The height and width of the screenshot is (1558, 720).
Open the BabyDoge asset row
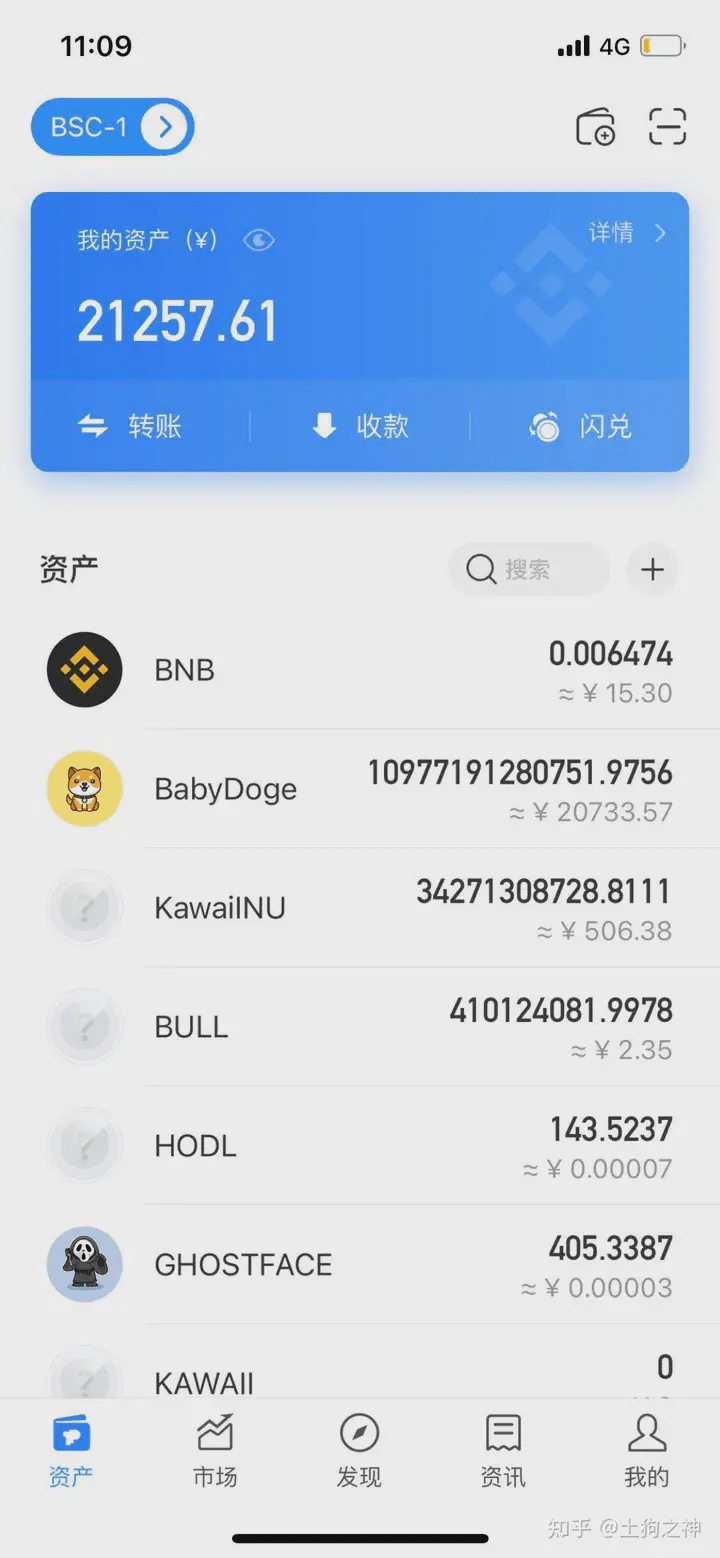360,789
